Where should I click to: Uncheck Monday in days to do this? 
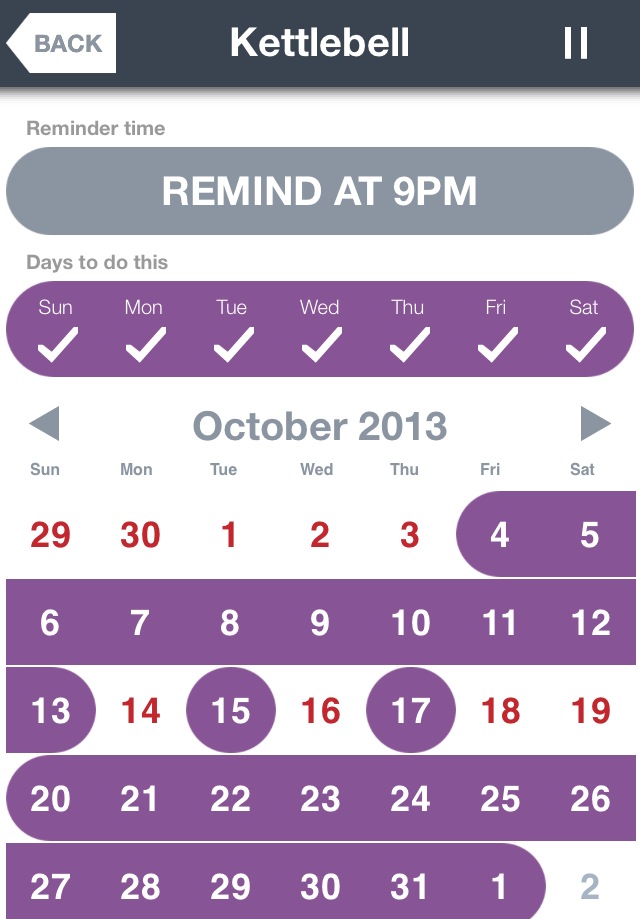coord(144,330)
